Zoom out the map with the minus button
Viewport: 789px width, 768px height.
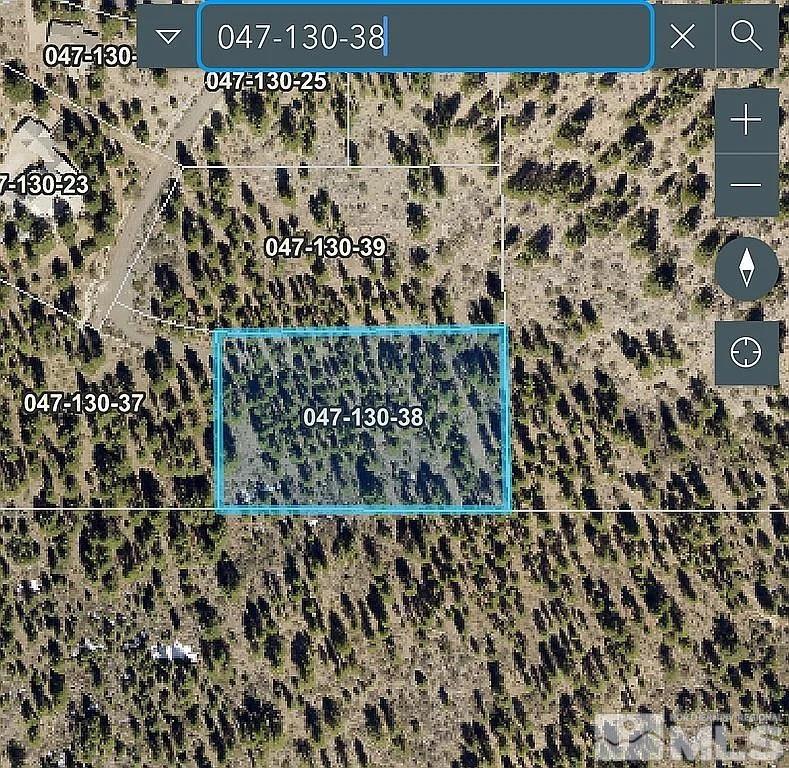(x=746, y=185)
